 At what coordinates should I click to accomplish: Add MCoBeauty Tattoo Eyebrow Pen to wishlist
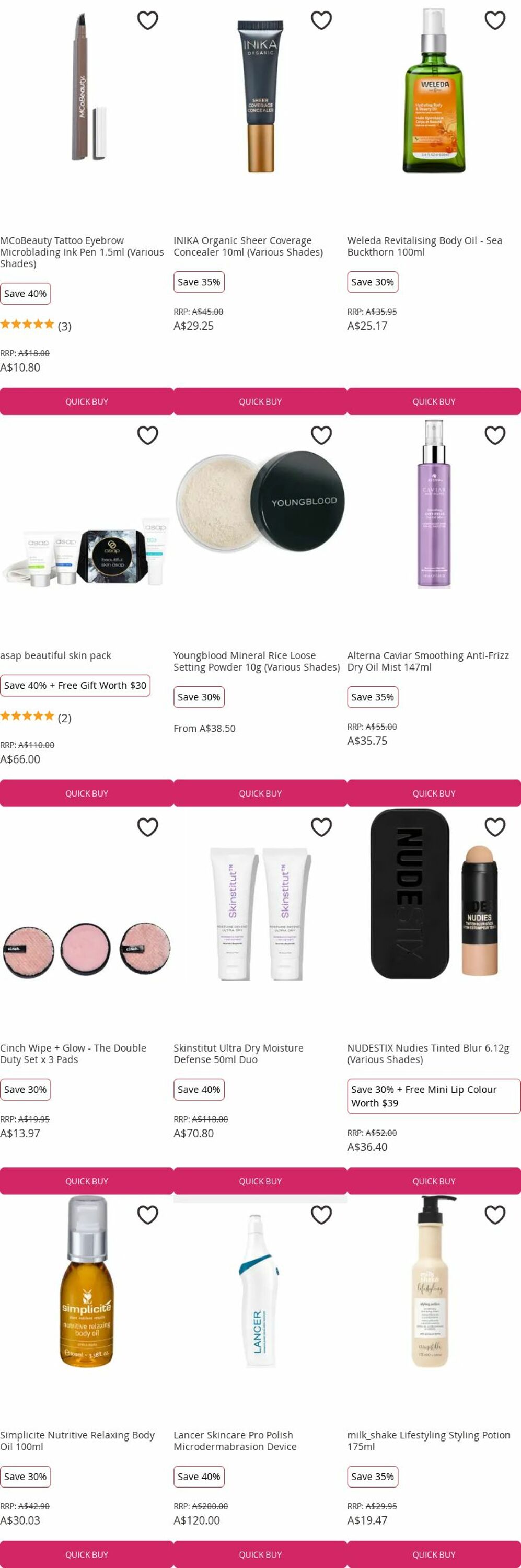147,21
